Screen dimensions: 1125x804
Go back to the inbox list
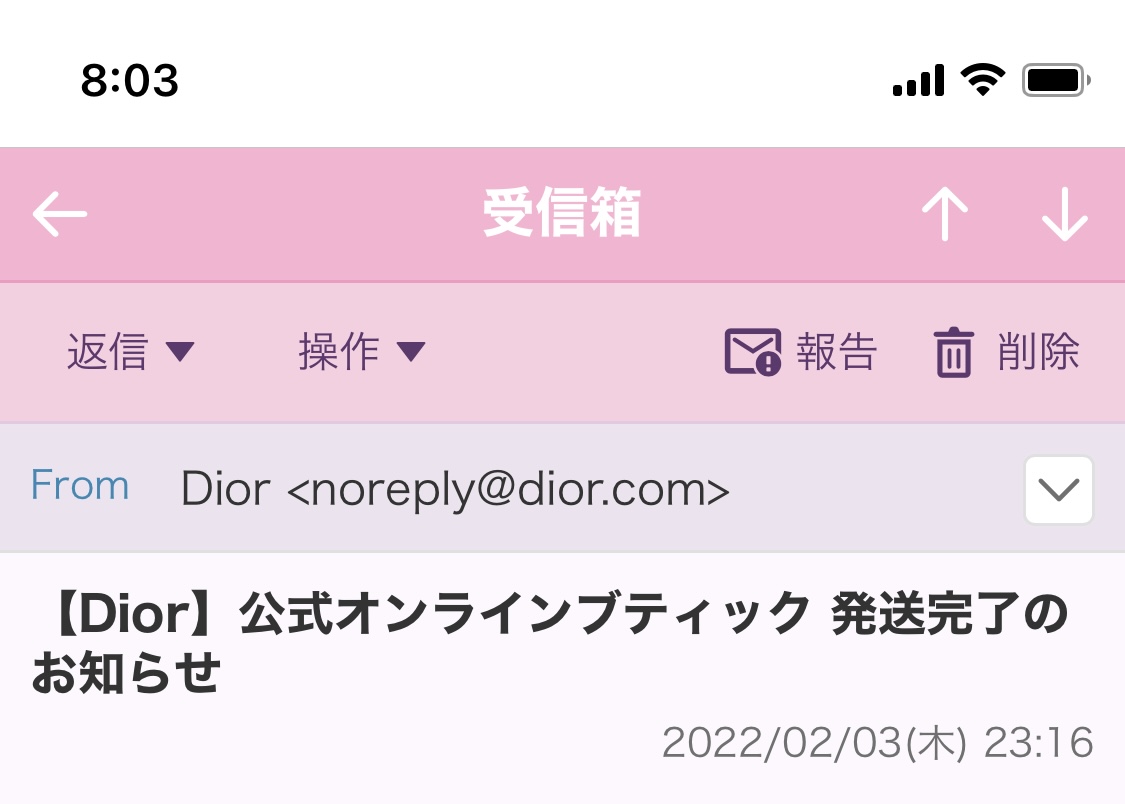click(x=60, y=215)
